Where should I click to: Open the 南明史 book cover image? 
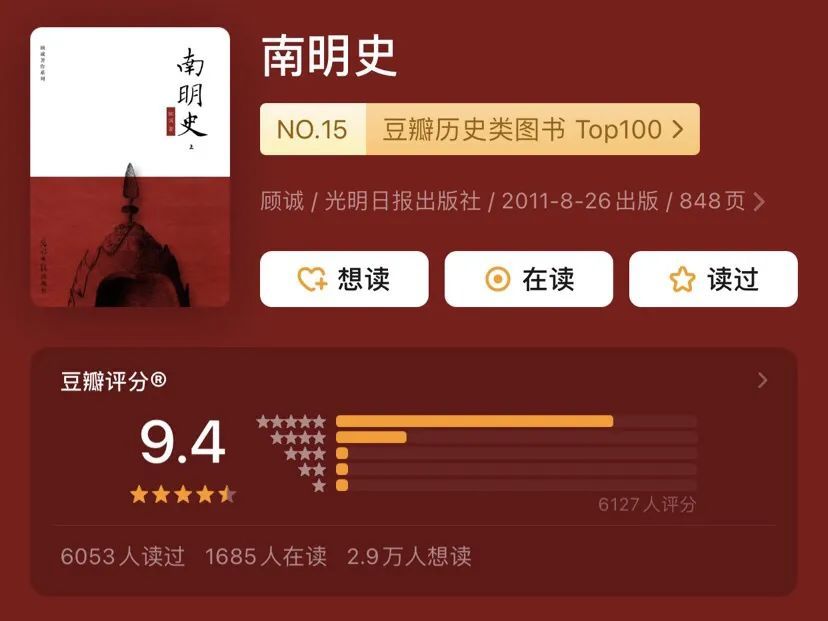(x=130, y=167)
